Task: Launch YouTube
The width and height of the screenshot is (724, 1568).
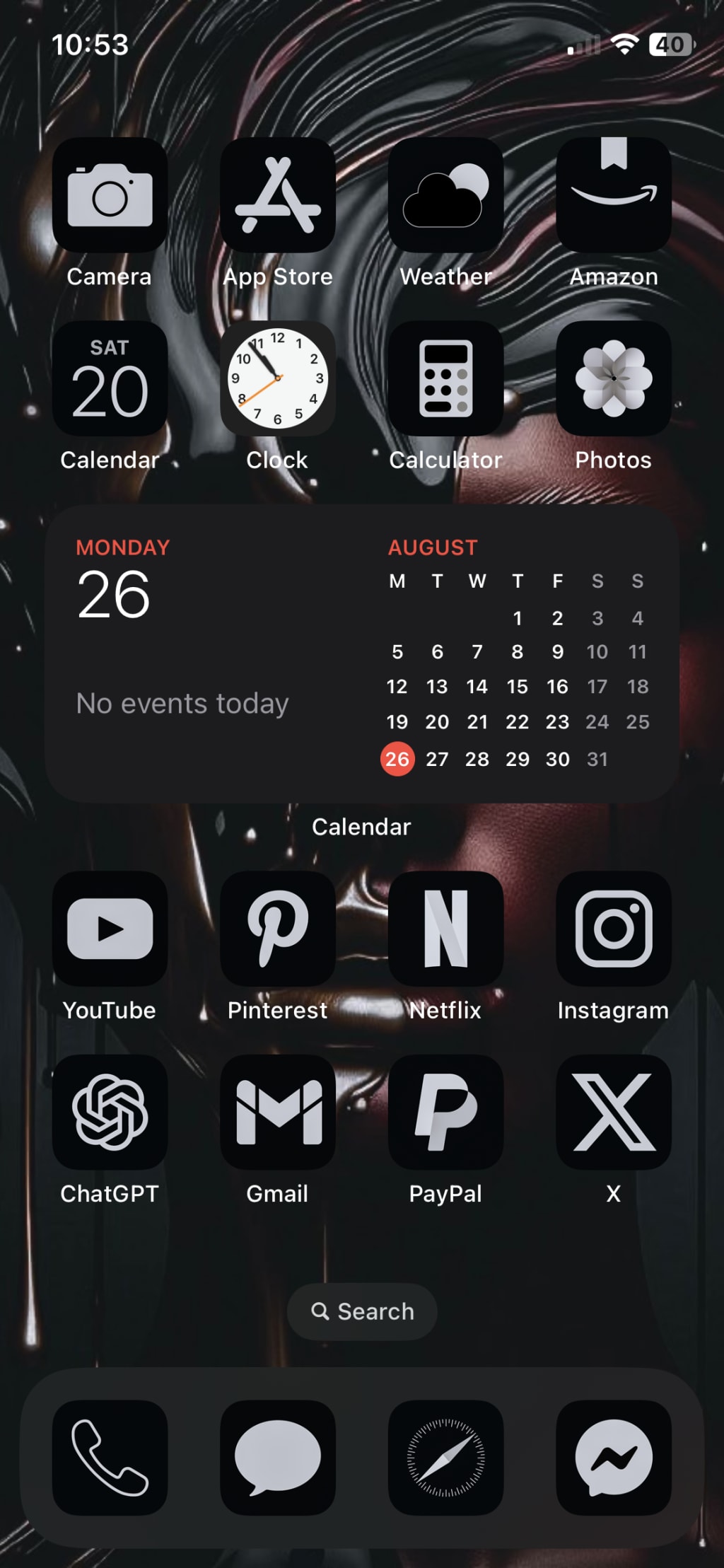Action: (110, 928)
